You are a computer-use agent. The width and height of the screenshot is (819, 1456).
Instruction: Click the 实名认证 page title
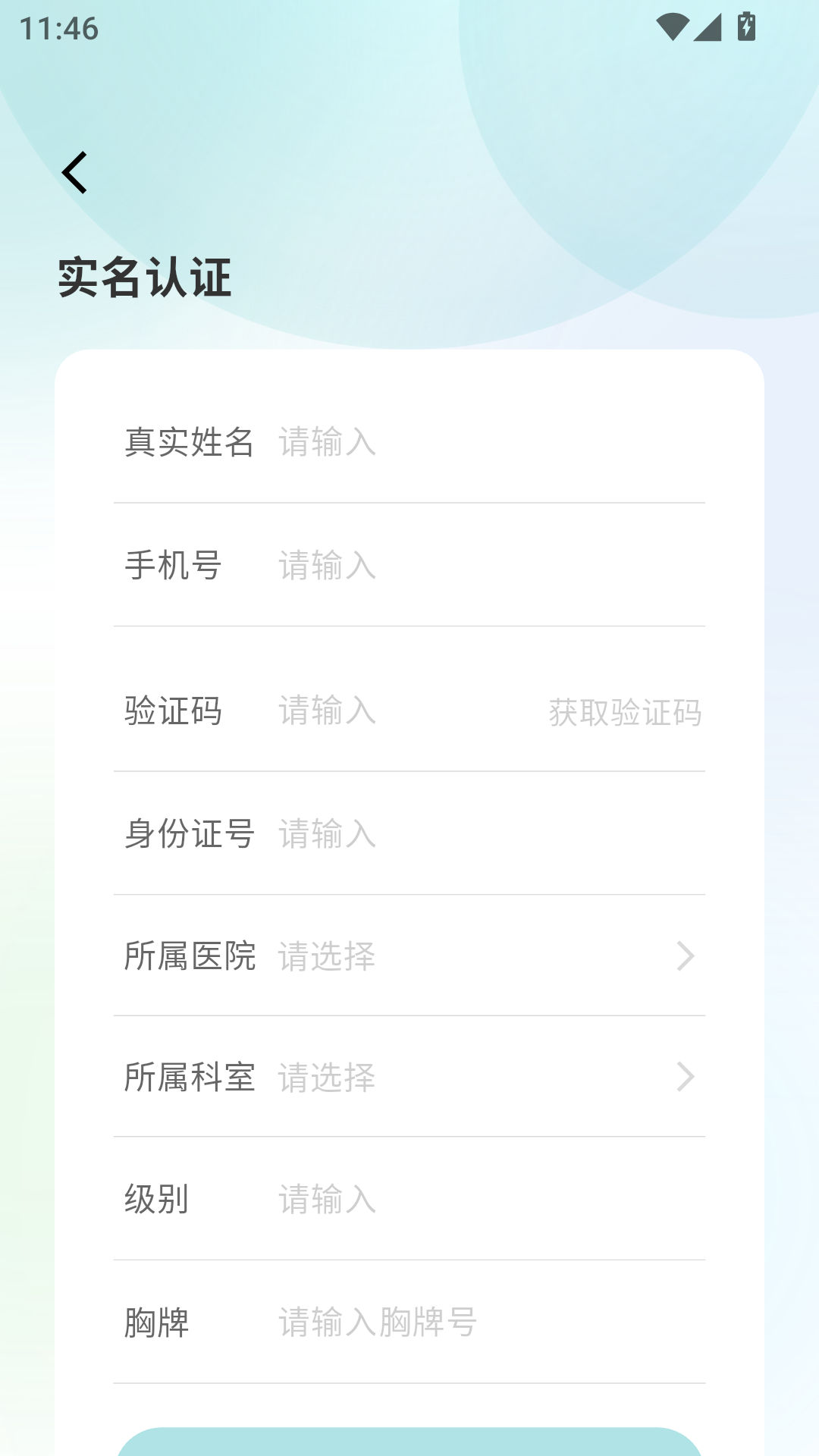point(146,278)
